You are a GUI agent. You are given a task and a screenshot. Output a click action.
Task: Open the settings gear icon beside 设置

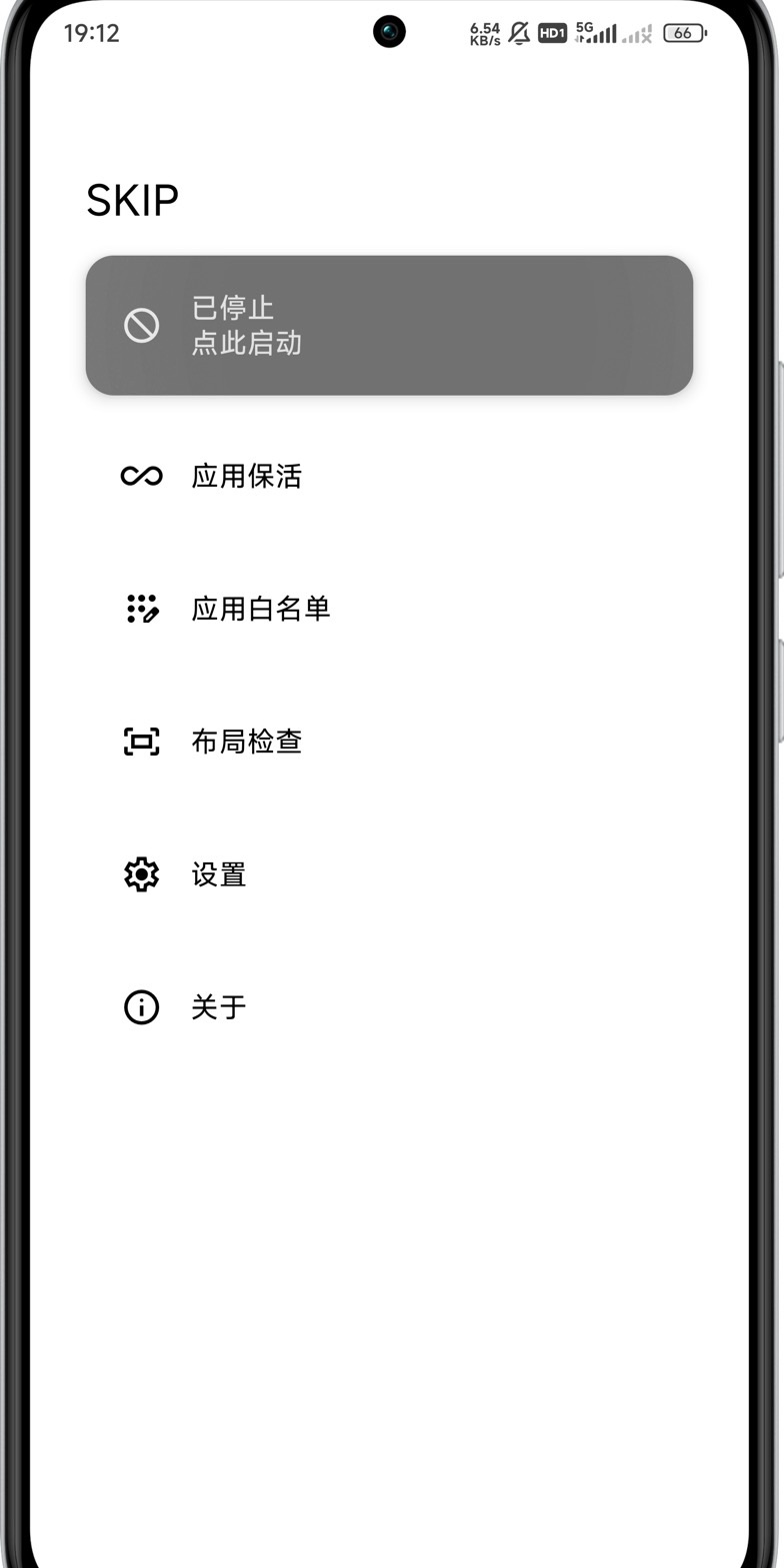[141, 874]
